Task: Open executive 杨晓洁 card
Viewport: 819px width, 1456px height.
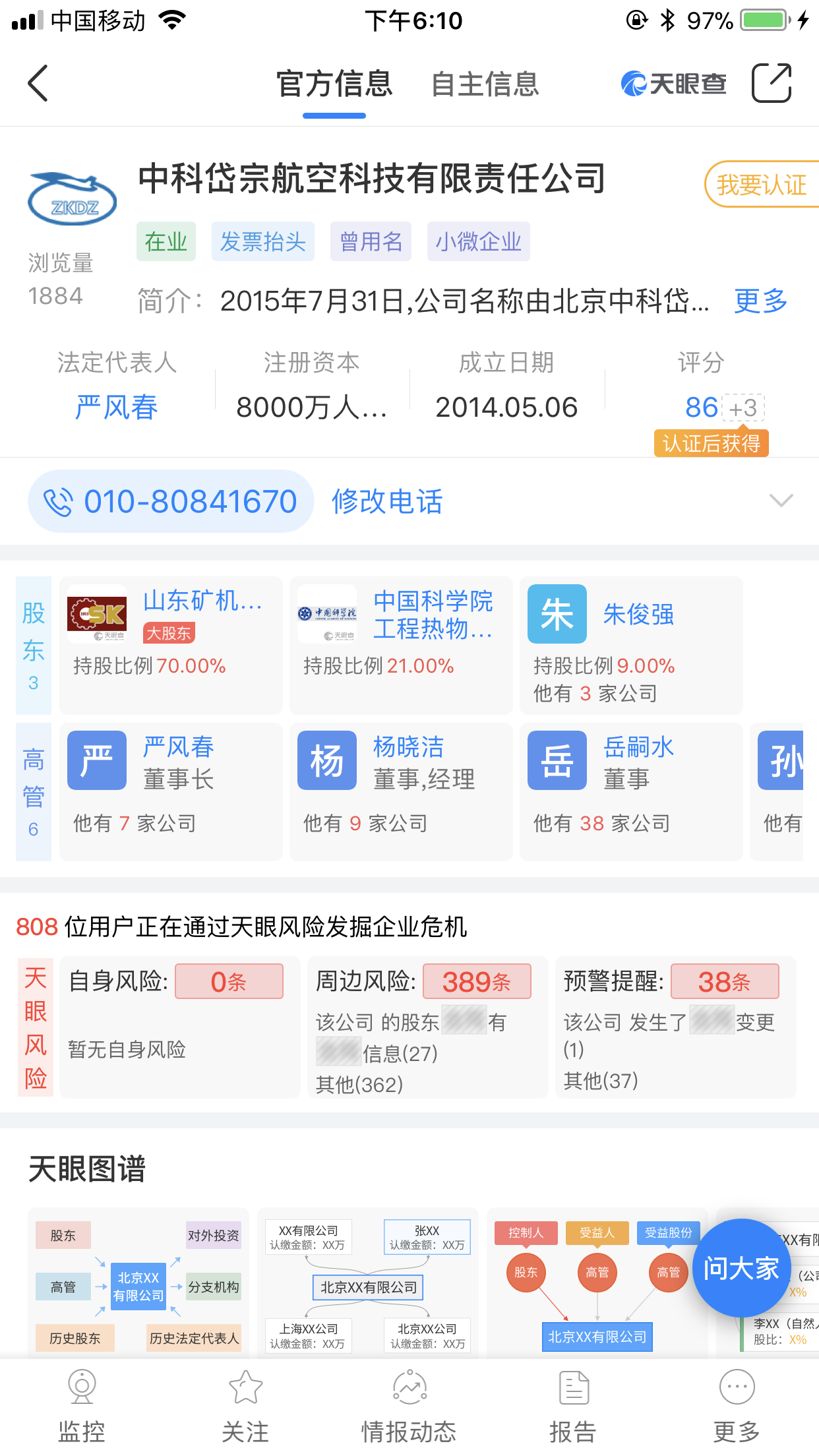Action: [400, 791]
